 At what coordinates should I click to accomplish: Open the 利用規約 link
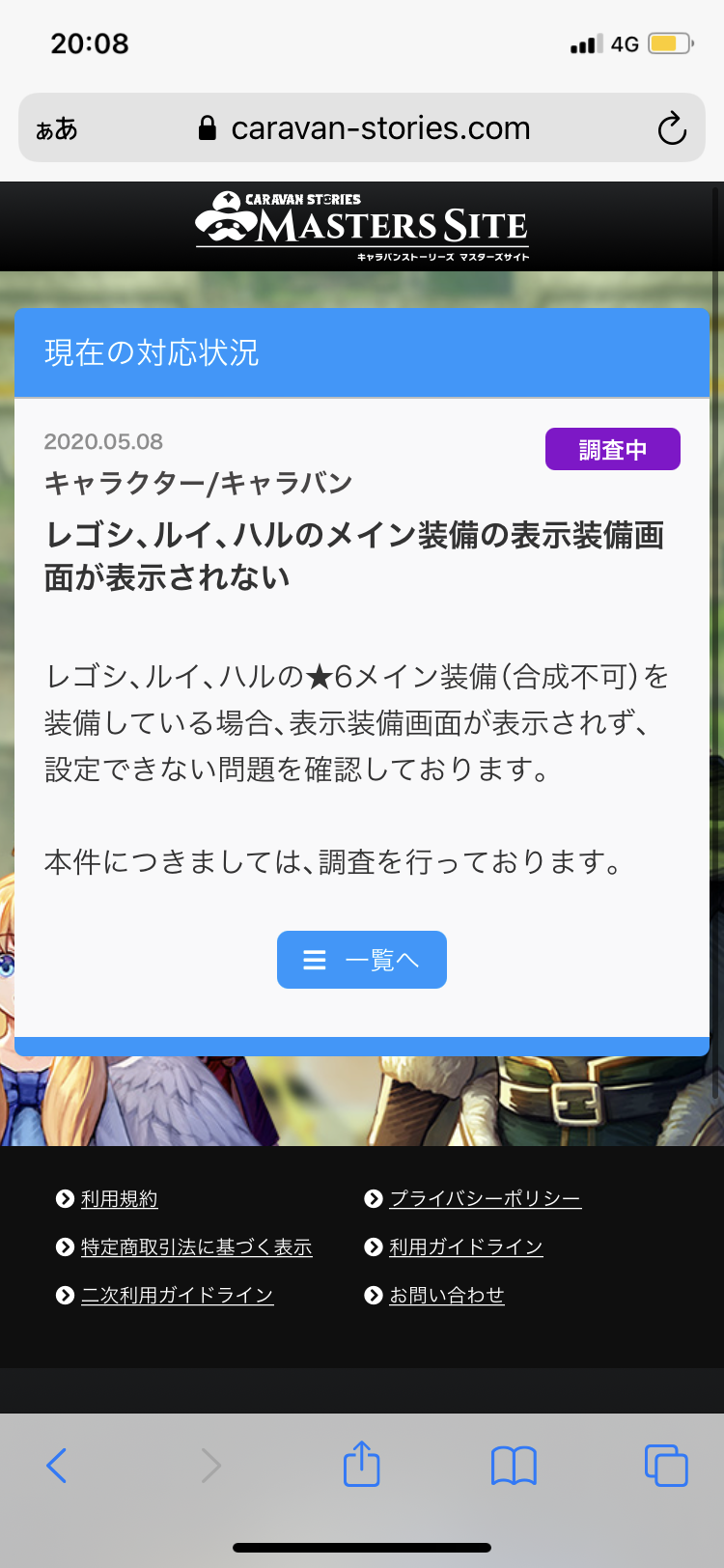point(119,1199)
